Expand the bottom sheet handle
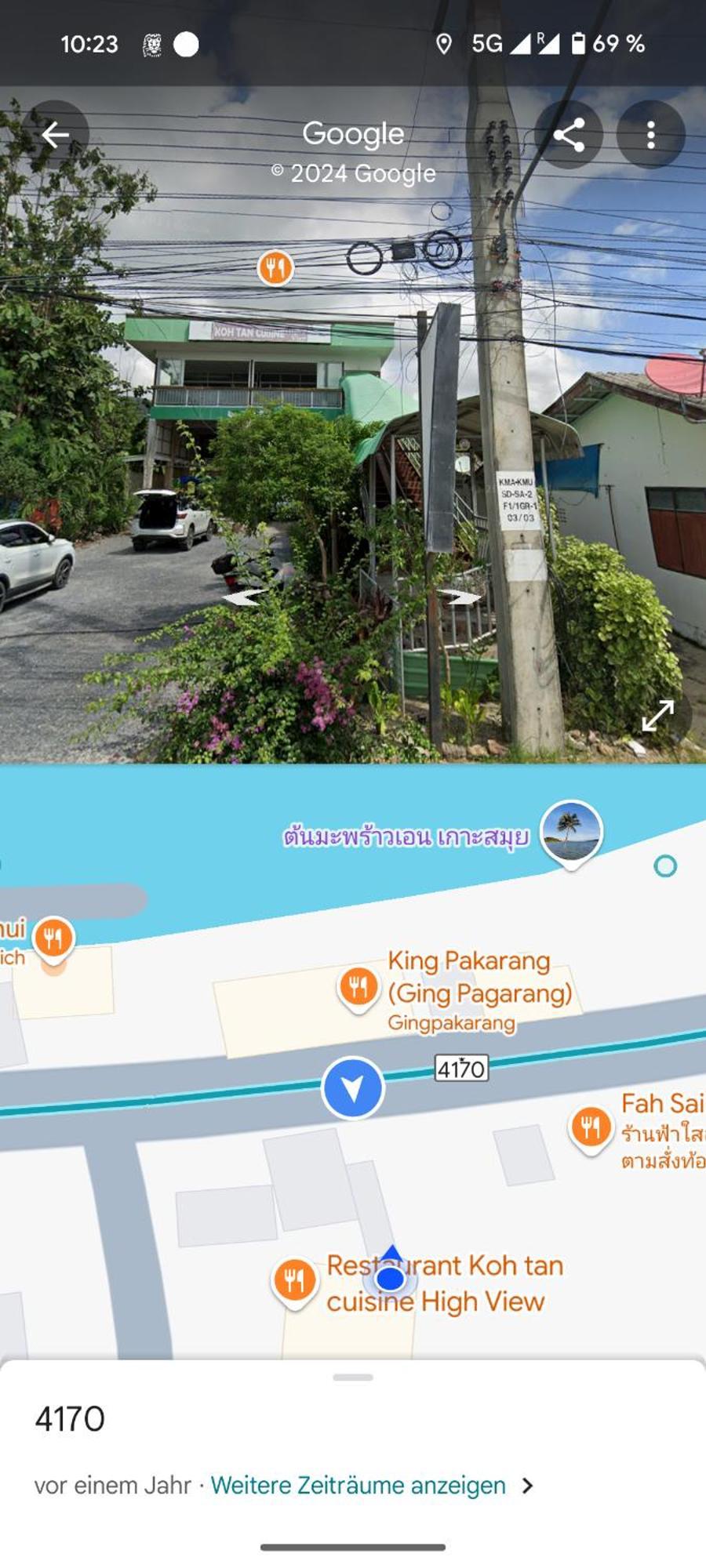 [353, 1377]
